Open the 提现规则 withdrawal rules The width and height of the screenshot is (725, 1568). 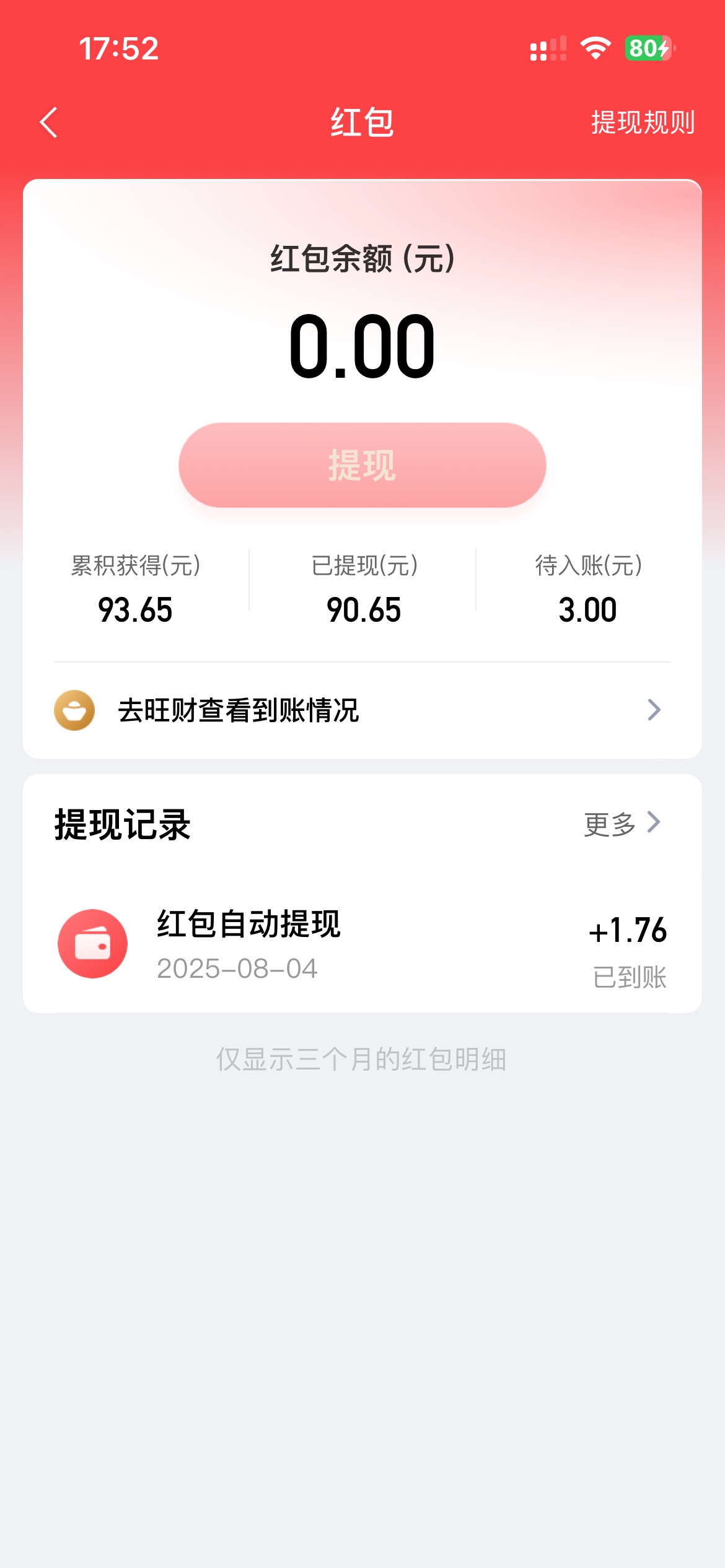point(643,122)
